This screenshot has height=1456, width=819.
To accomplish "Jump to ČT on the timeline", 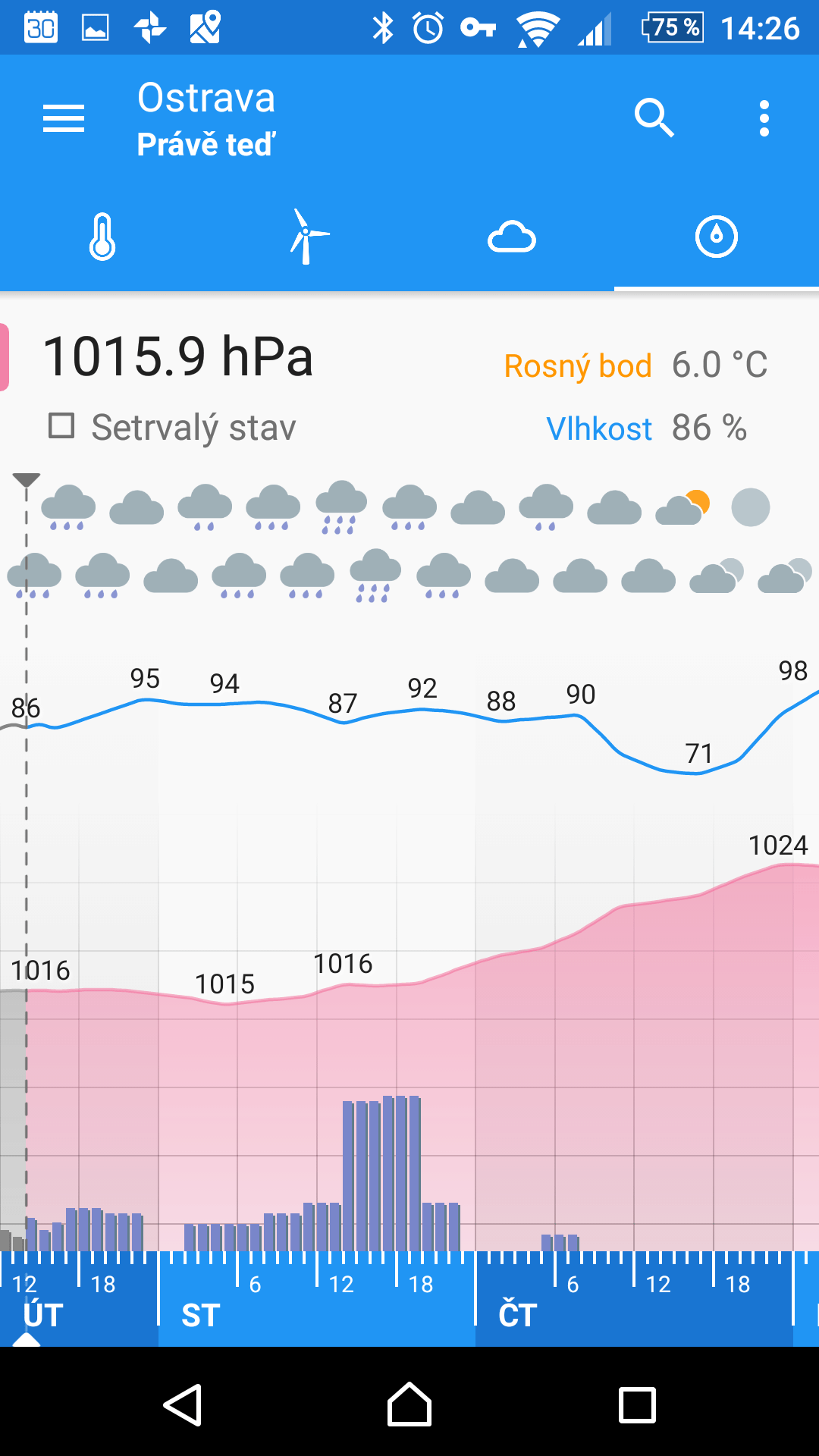I will click(518, 1315).
